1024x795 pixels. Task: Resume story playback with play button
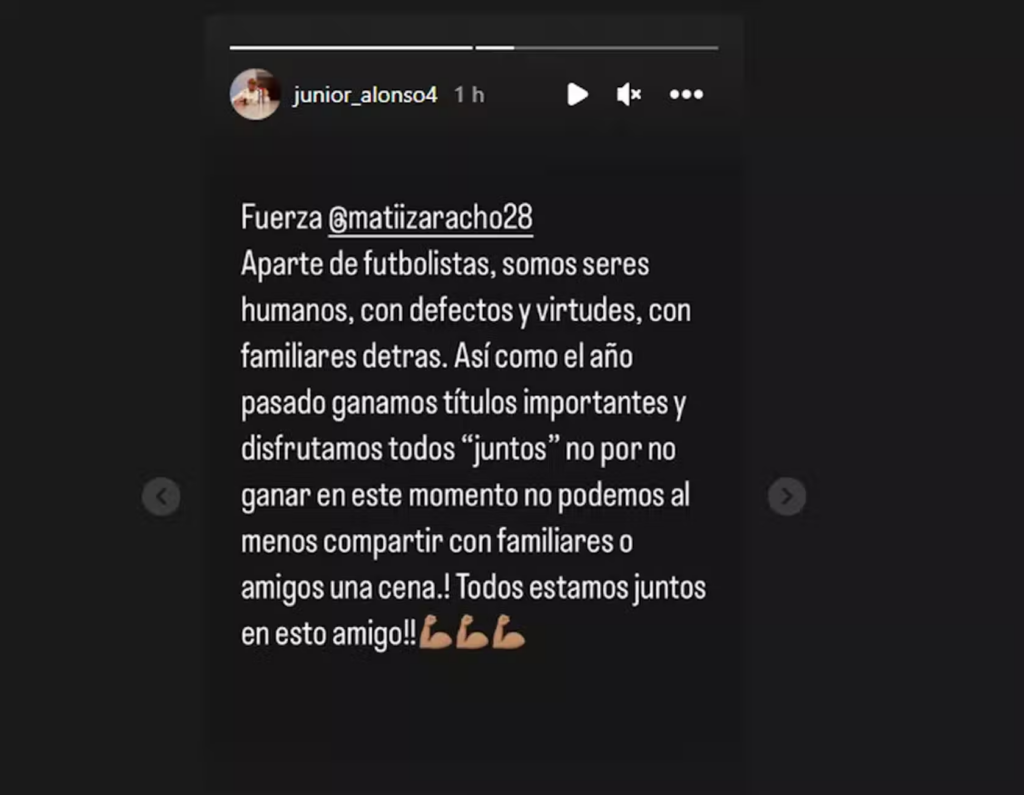577,94
